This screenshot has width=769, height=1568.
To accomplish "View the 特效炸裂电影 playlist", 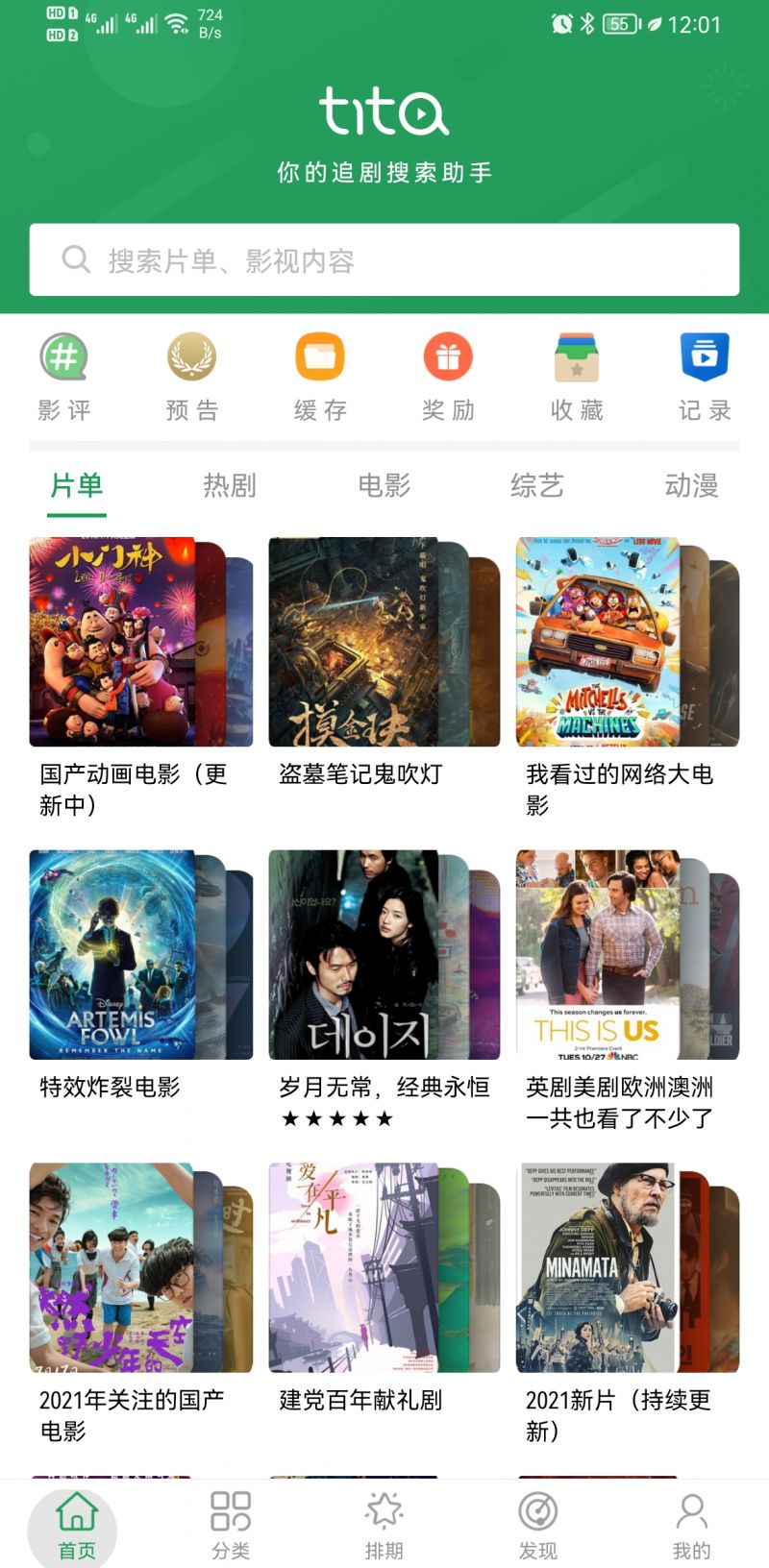I will tap(140, 955).
